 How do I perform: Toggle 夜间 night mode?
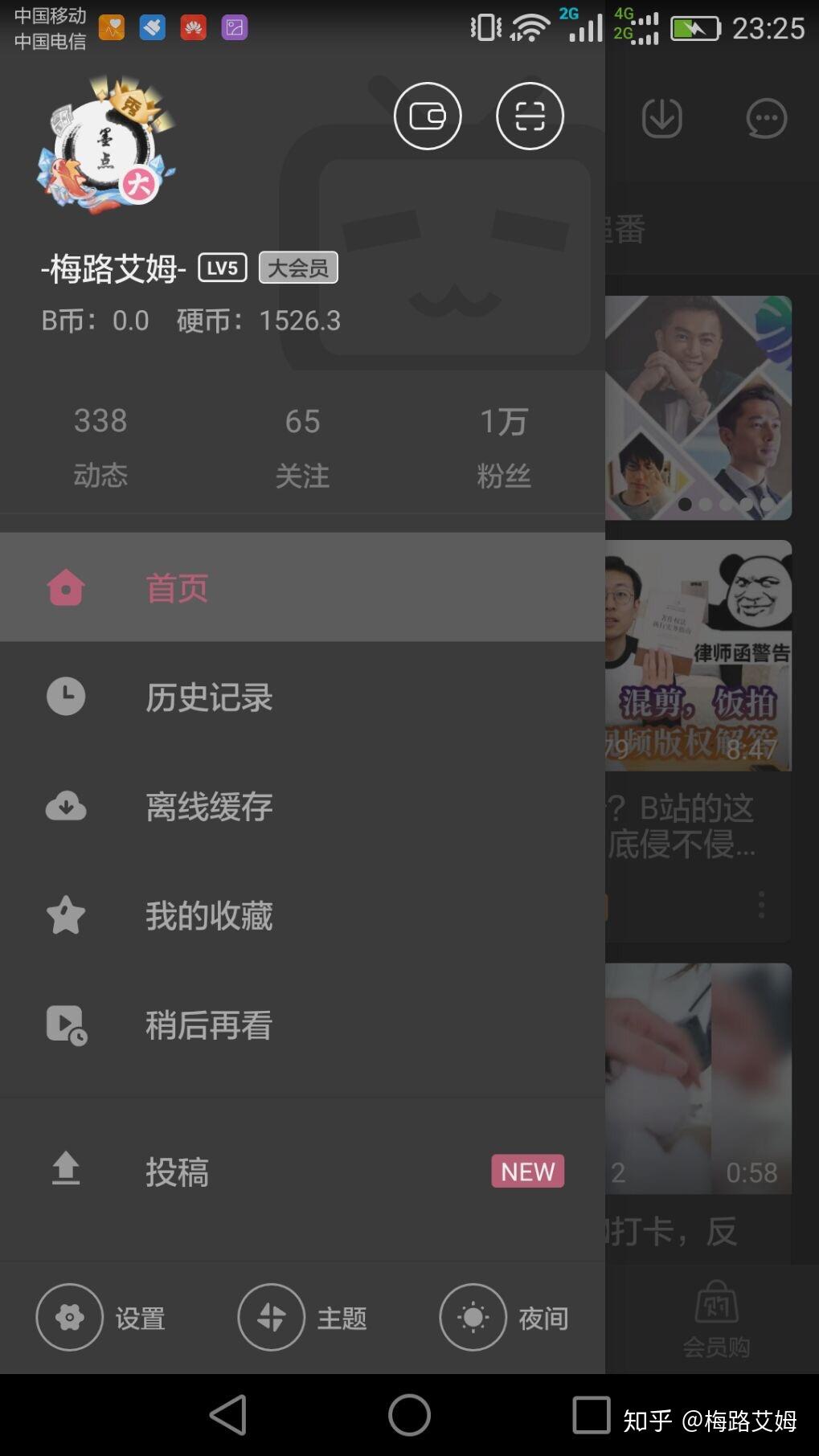coord(504,1318)
